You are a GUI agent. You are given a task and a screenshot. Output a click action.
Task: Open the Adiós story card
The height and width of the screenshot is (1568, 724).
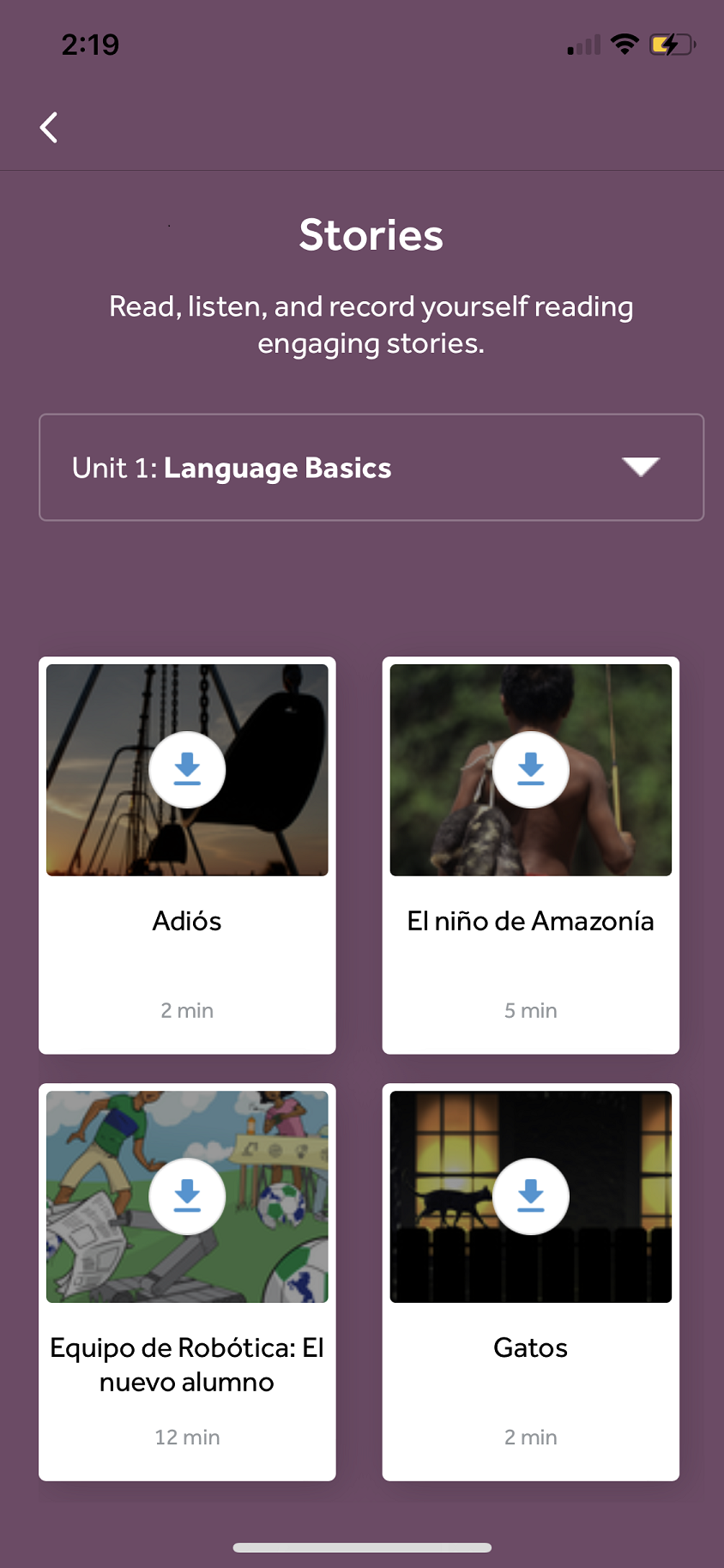tap(187, 921)
